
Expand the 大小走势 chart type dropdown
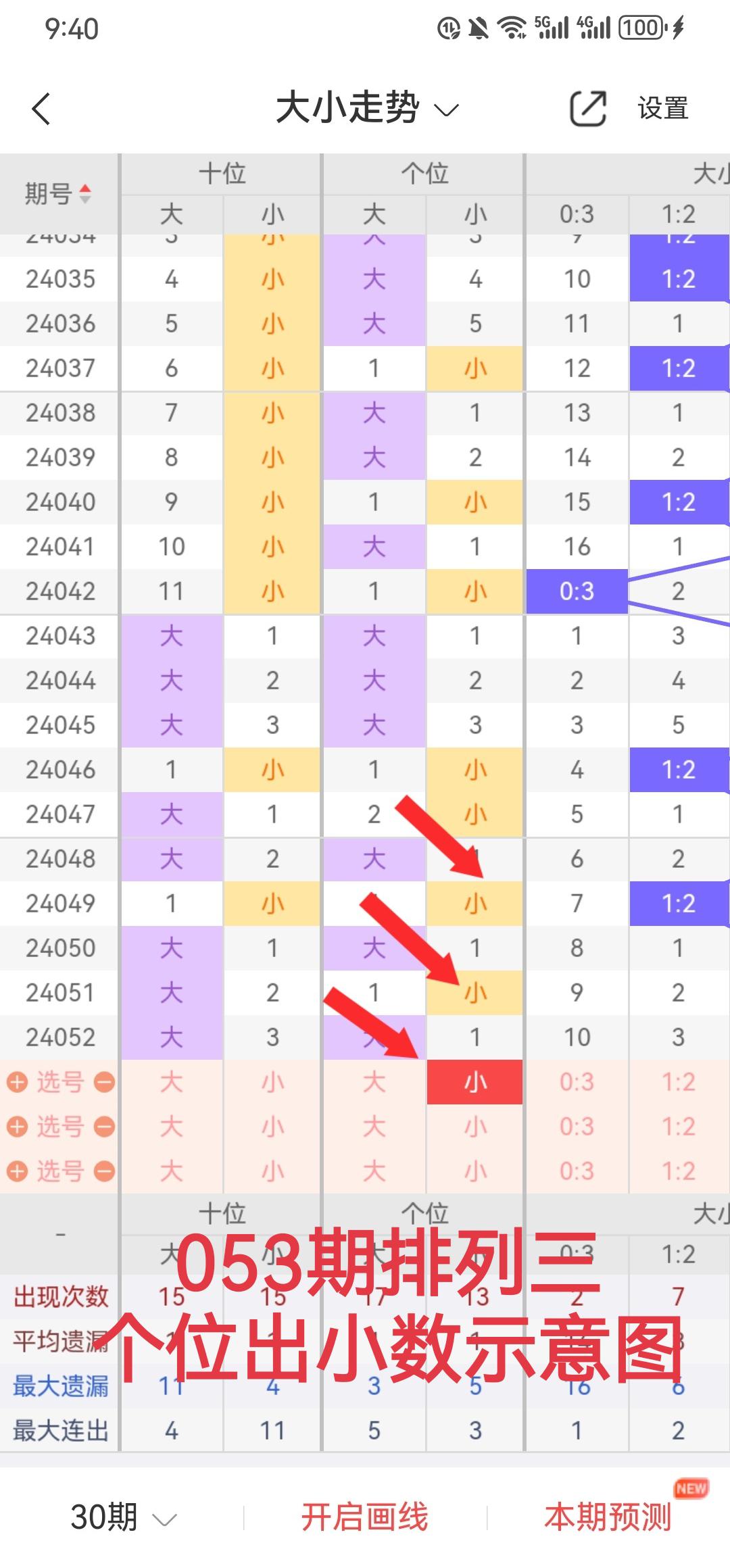coord(368,108)
